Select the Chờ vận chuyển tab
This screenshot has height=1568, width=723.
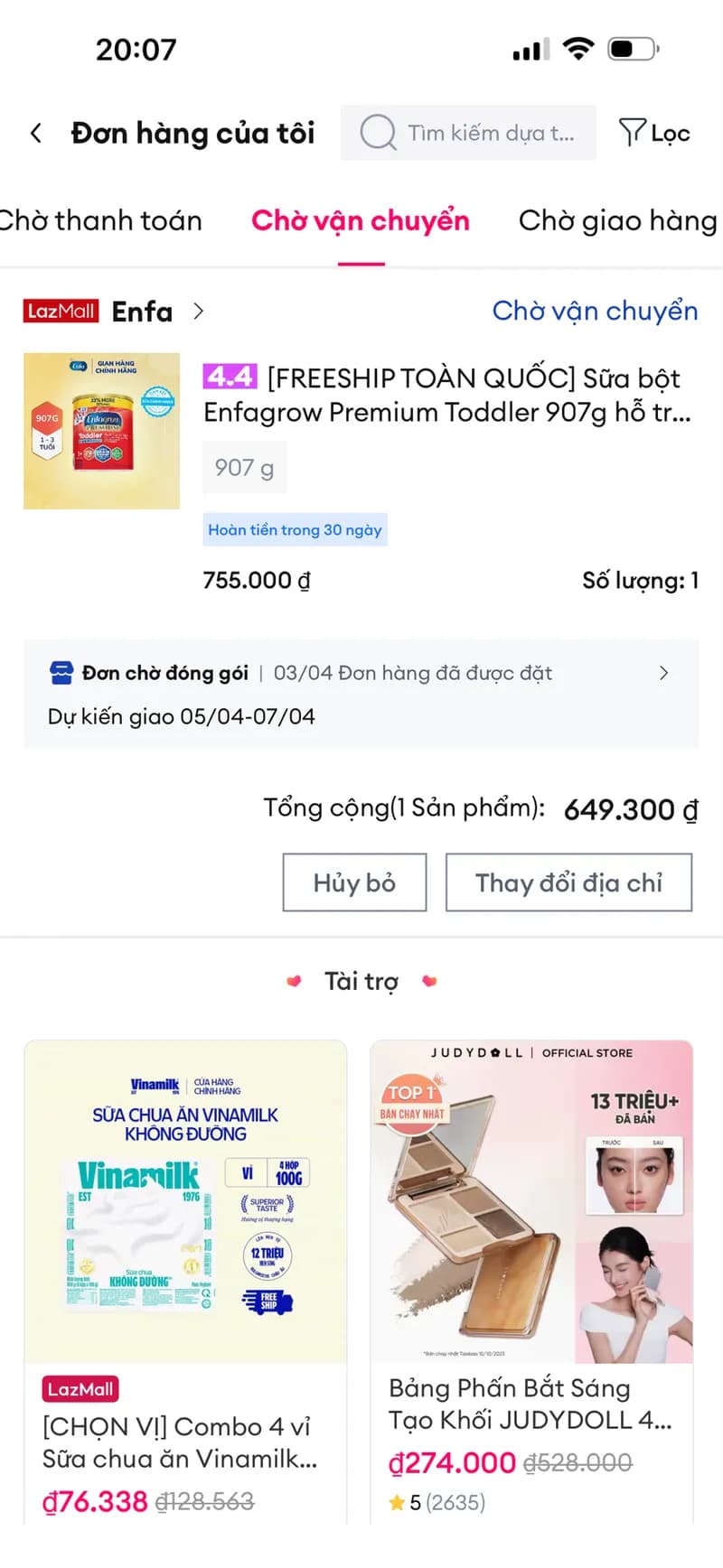361,220
